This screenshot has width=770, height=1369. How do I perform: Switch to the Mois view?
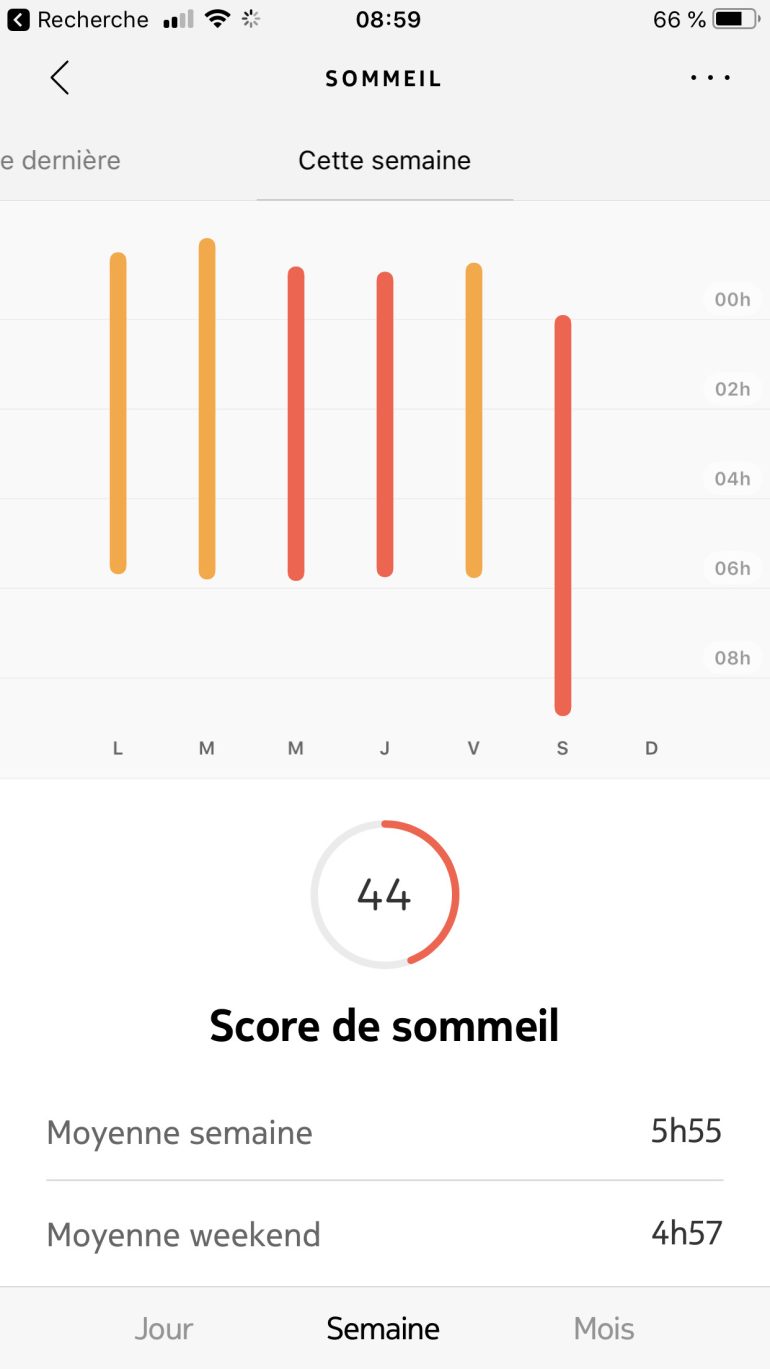click(603, 1328)
